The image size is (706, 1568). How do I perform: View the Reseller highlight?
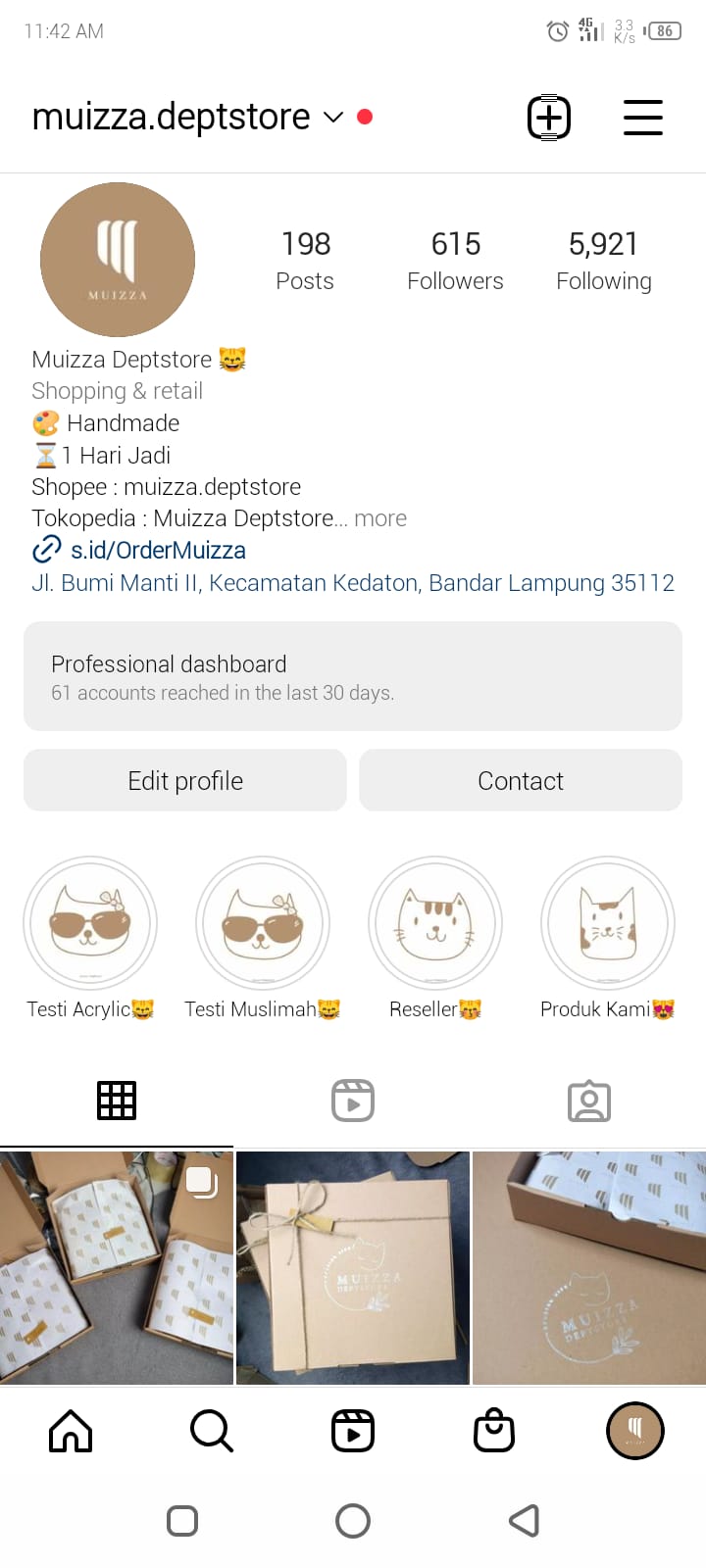(x=435, y=923)
